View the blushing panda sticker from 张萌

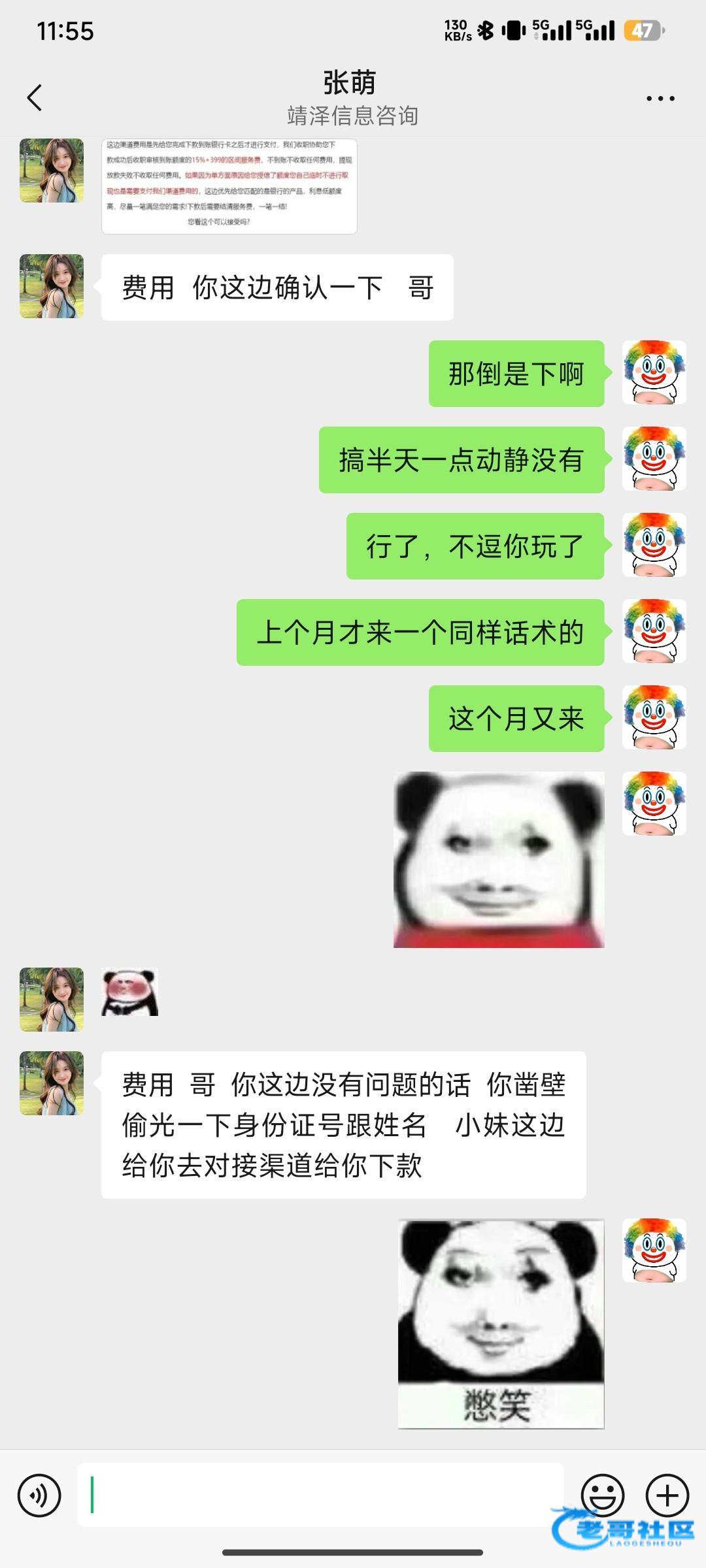[130, 992]
